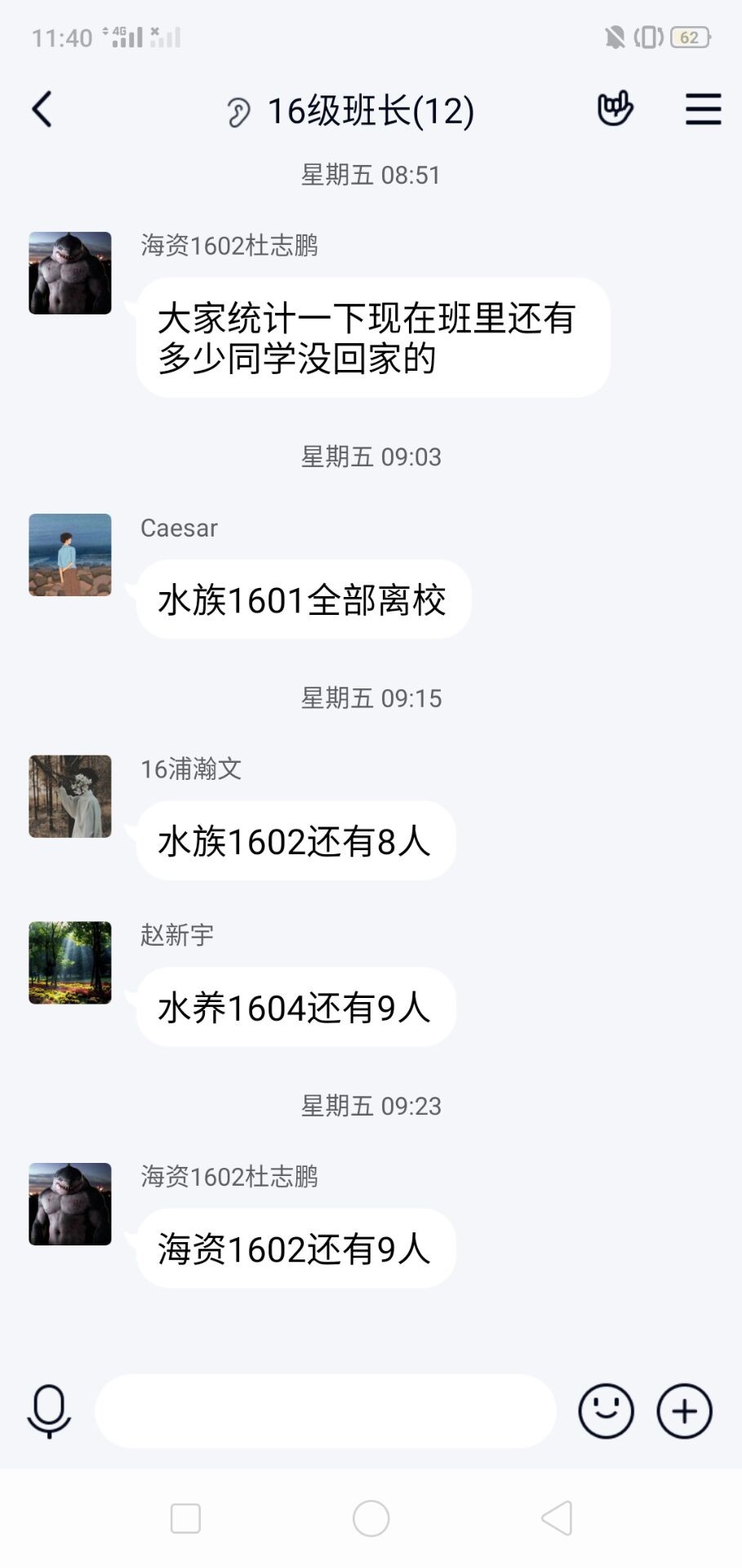Tap the system home button

click(371, 1519)
